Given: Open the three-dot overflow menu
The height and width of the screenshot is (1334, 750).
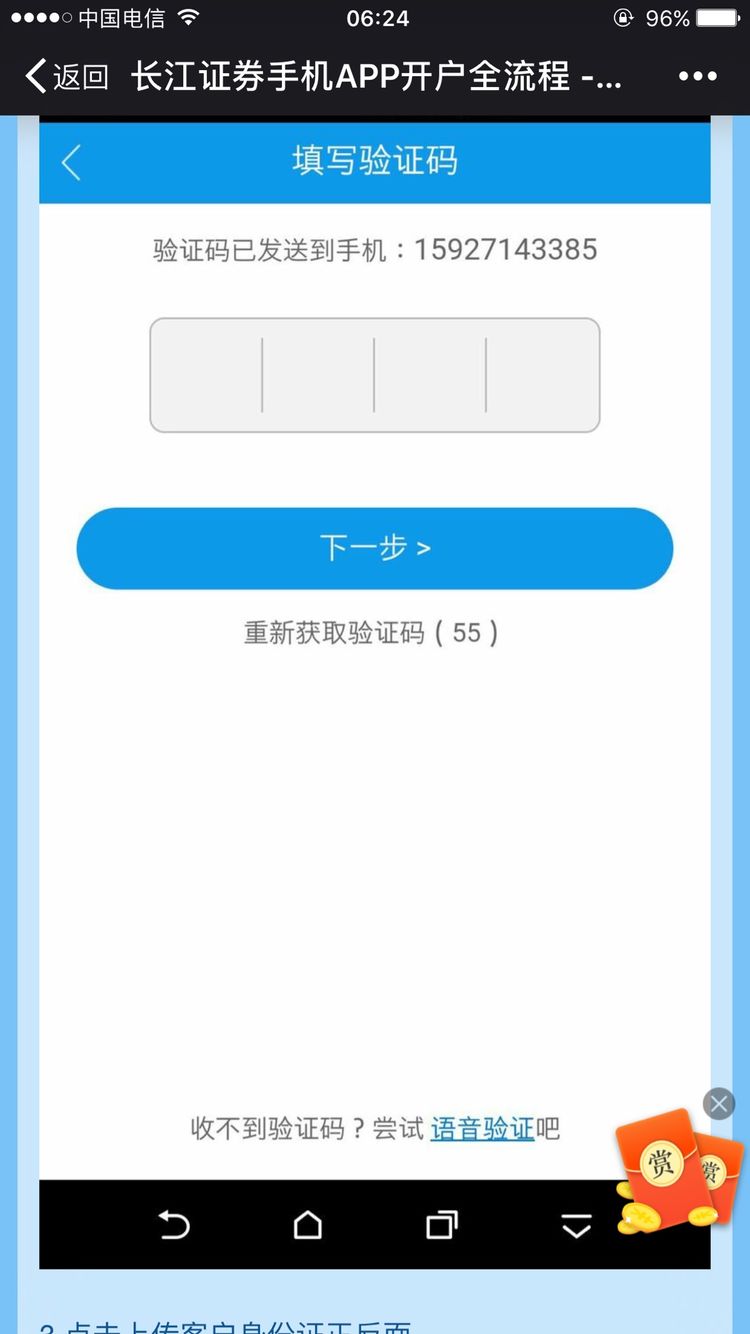Looking at the screenshot, I should (697, 77).
